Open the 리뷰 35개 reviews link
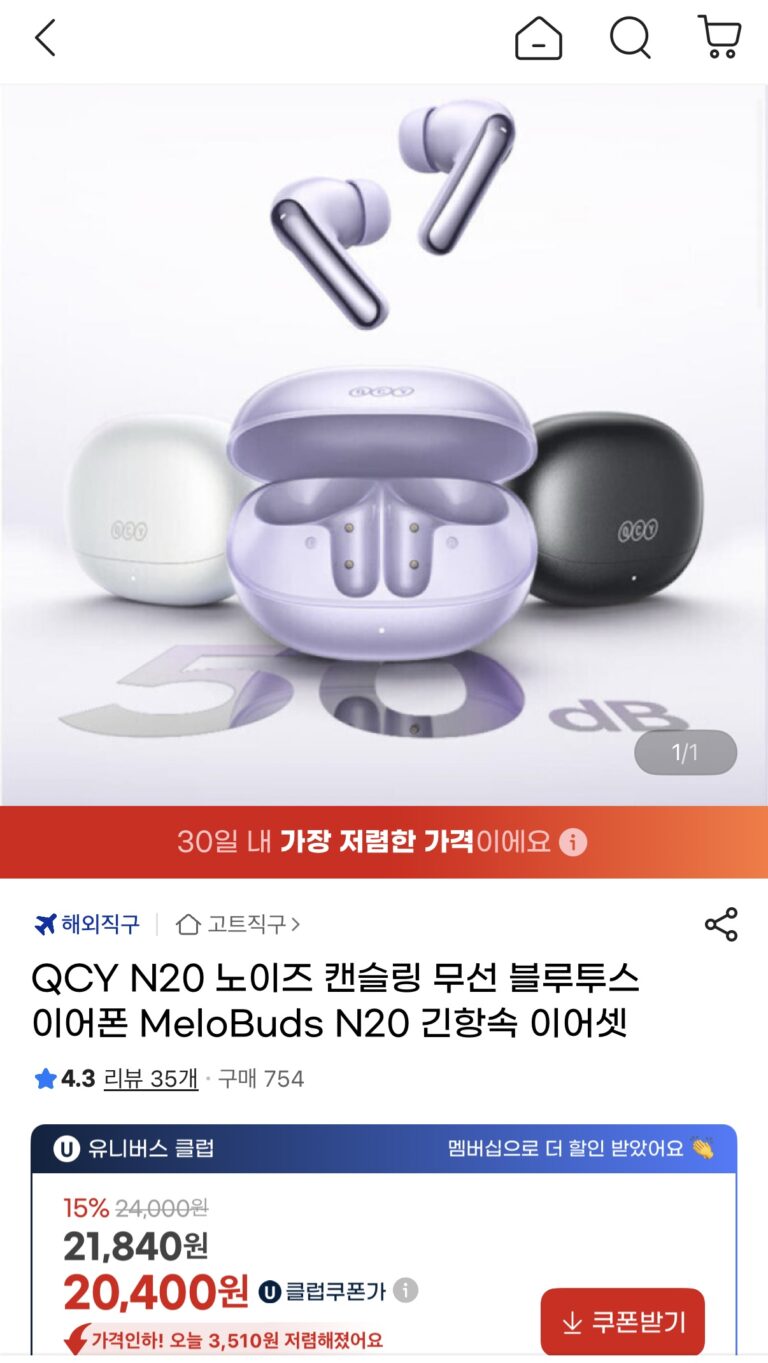This screenshot has width=768, height=1363. coord(151,1079)
